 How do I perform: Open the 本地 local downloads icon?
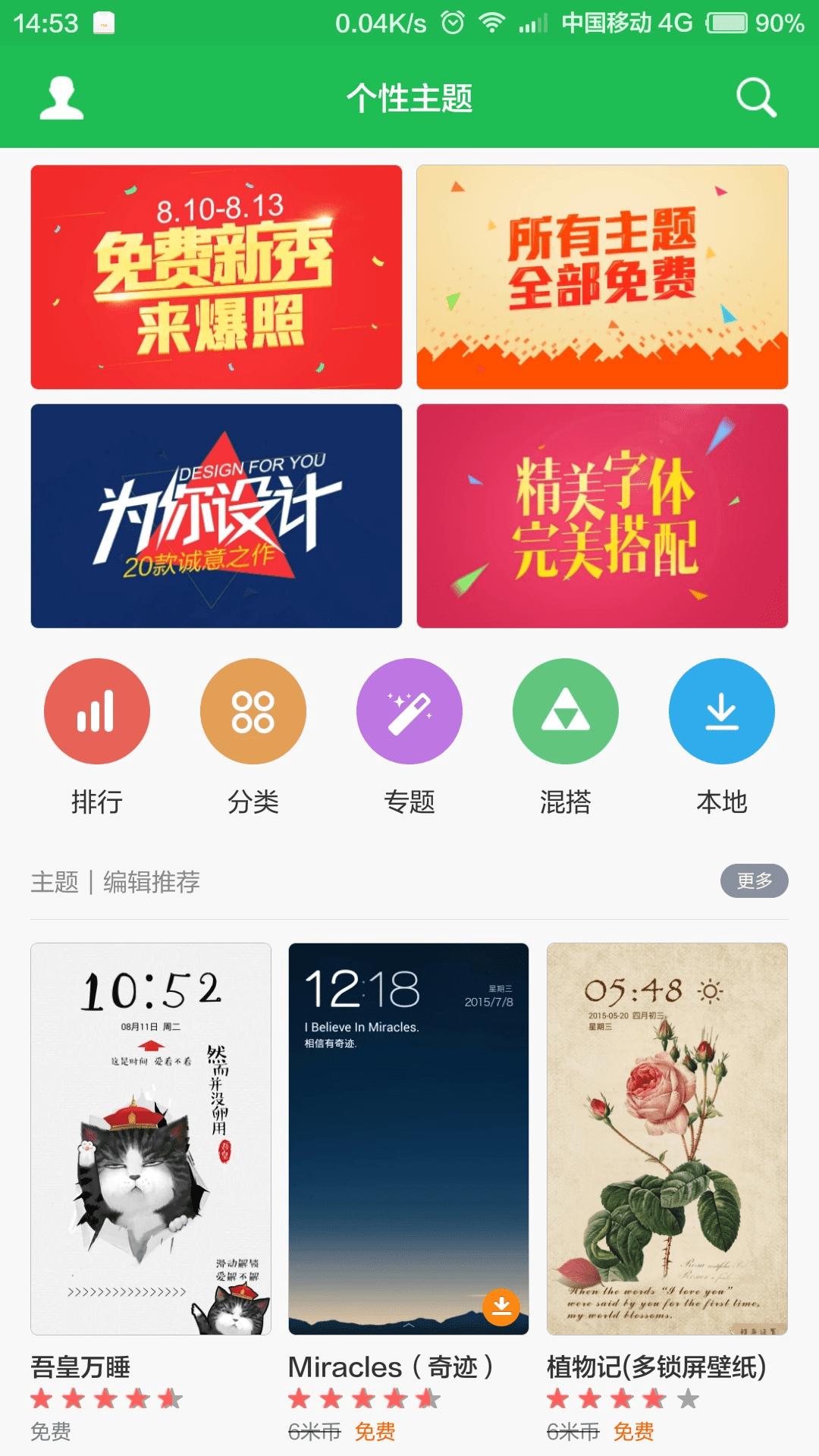click(x=722, y=711)
